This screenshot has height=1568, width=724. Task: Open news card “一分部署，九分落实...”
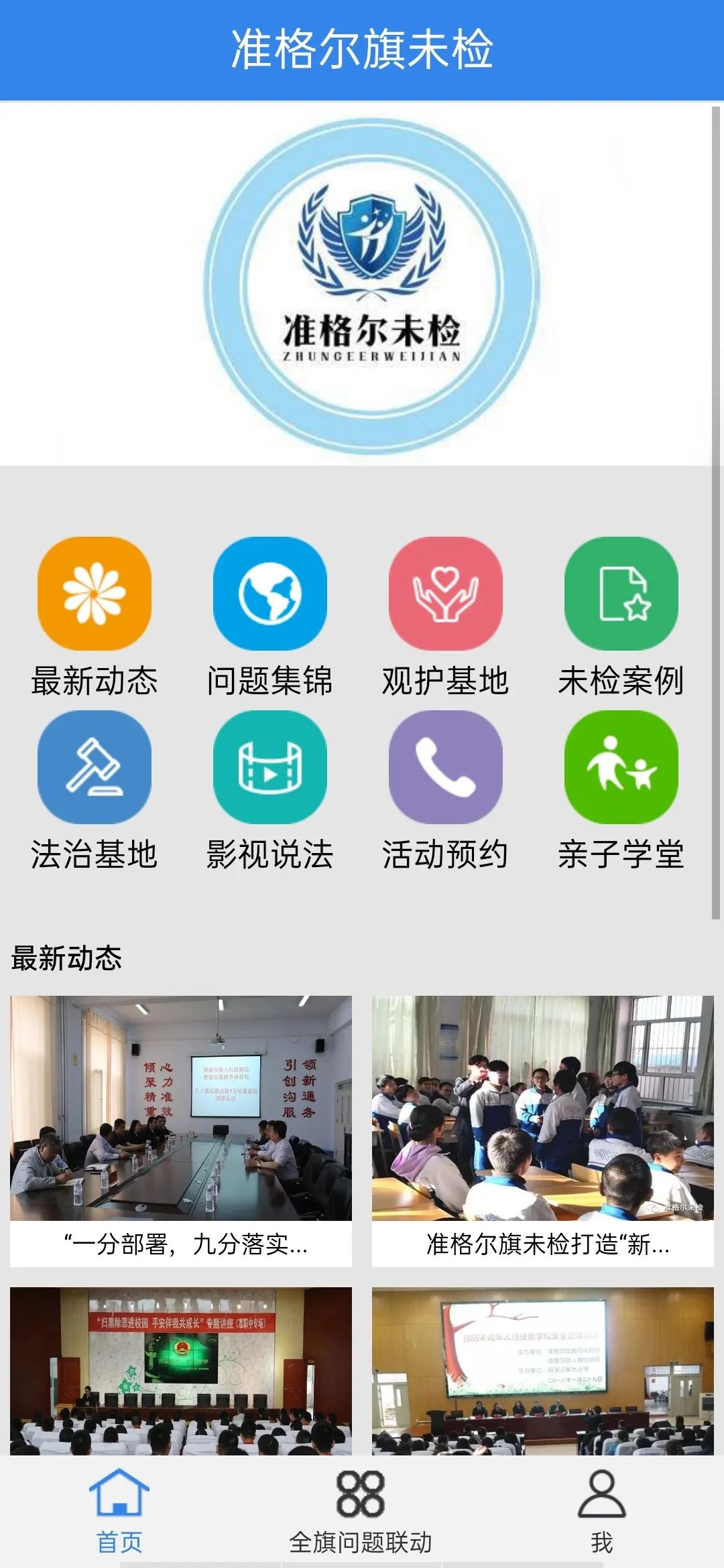point(181,1131)
